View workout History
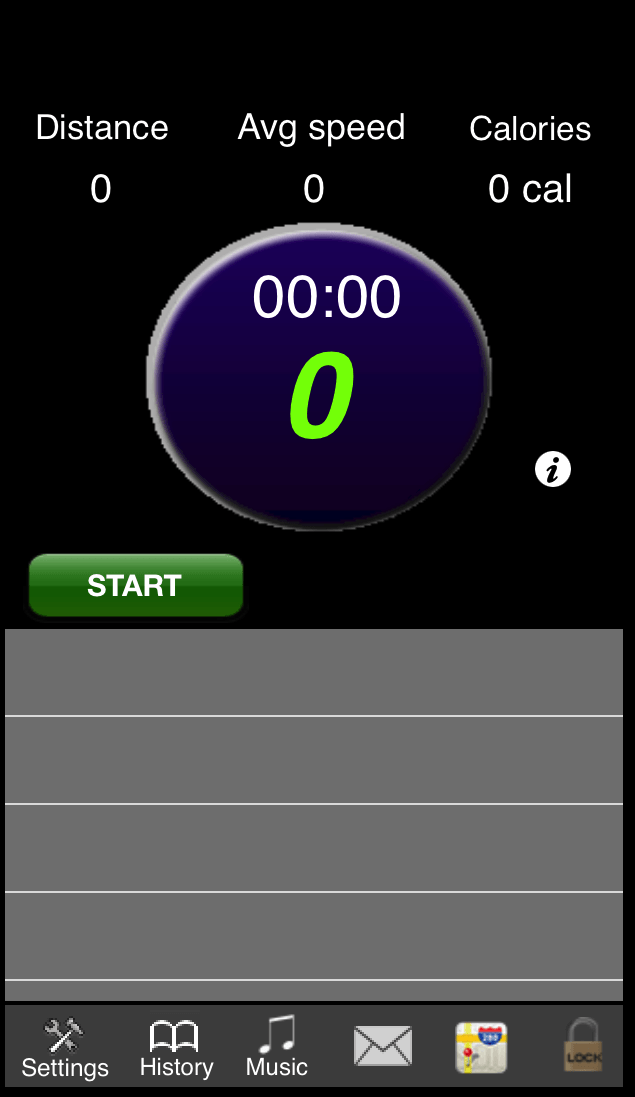Viewport: 635px width, 1097px height. 176,1047
